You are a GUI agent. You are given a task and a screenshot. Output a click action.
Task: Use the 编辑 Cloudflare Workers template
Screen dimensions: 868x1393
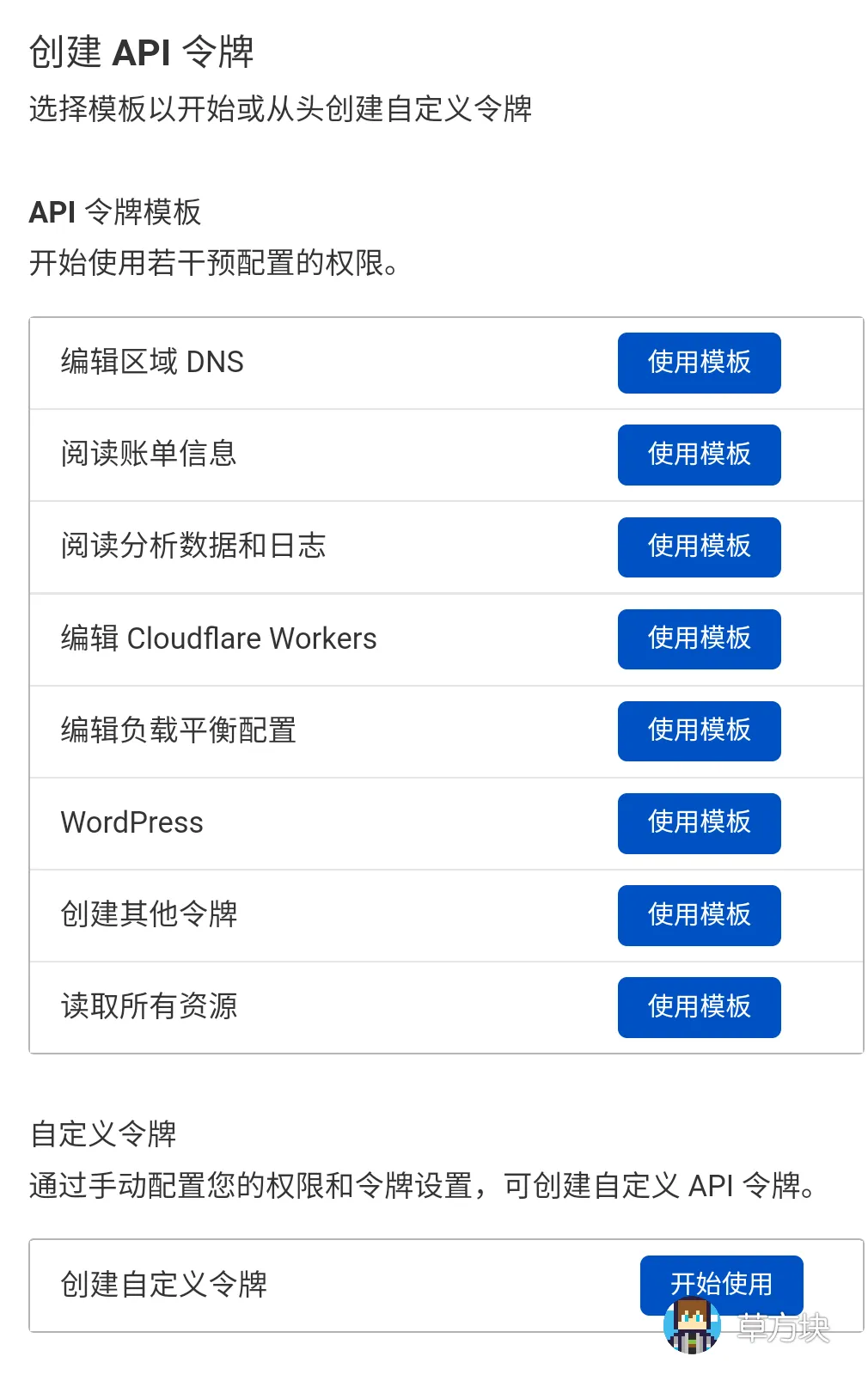coord(699,638)
